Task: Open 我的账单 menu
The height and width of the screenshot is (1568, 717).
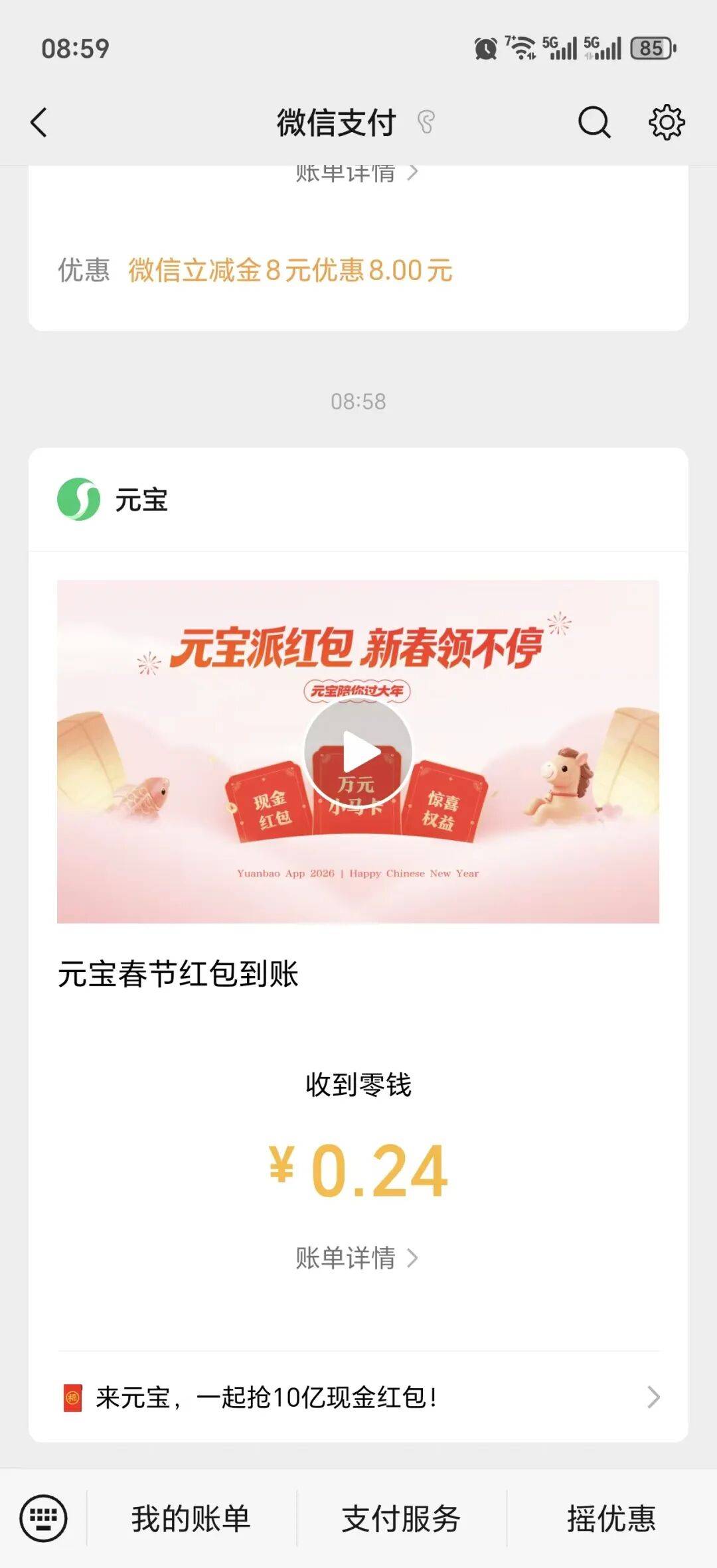Action: (x=191, y=1518)
